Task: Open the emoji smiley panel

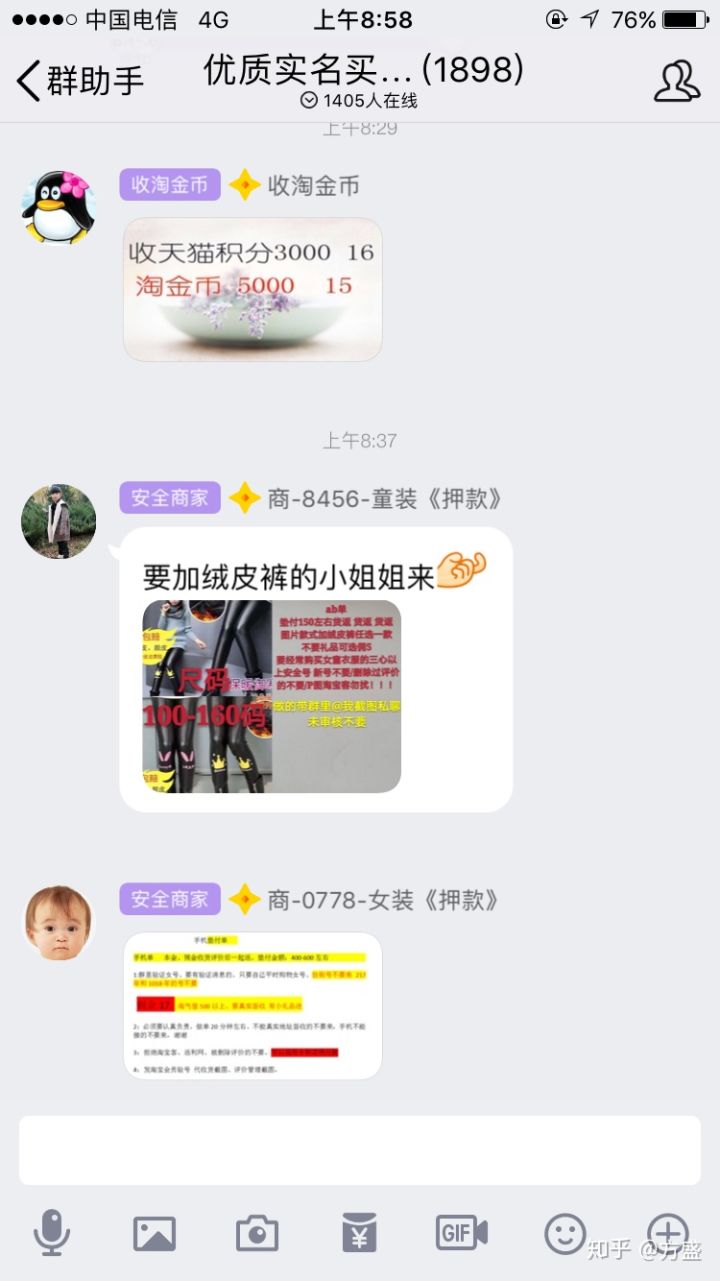Action: point(565,1233)
